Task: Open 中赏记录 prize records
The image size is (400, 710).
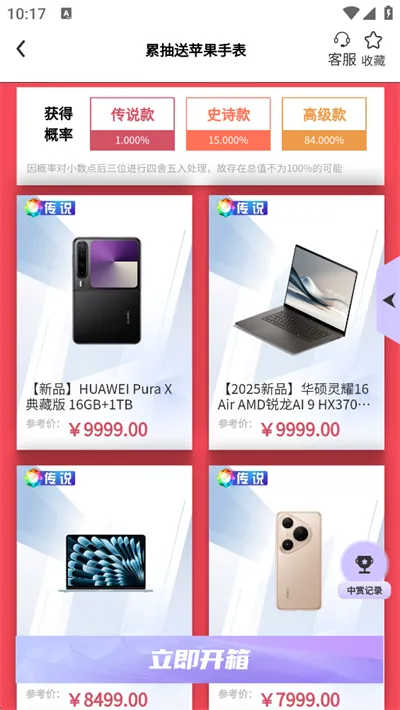Action: pyautogui.click(x=364, y=571)
